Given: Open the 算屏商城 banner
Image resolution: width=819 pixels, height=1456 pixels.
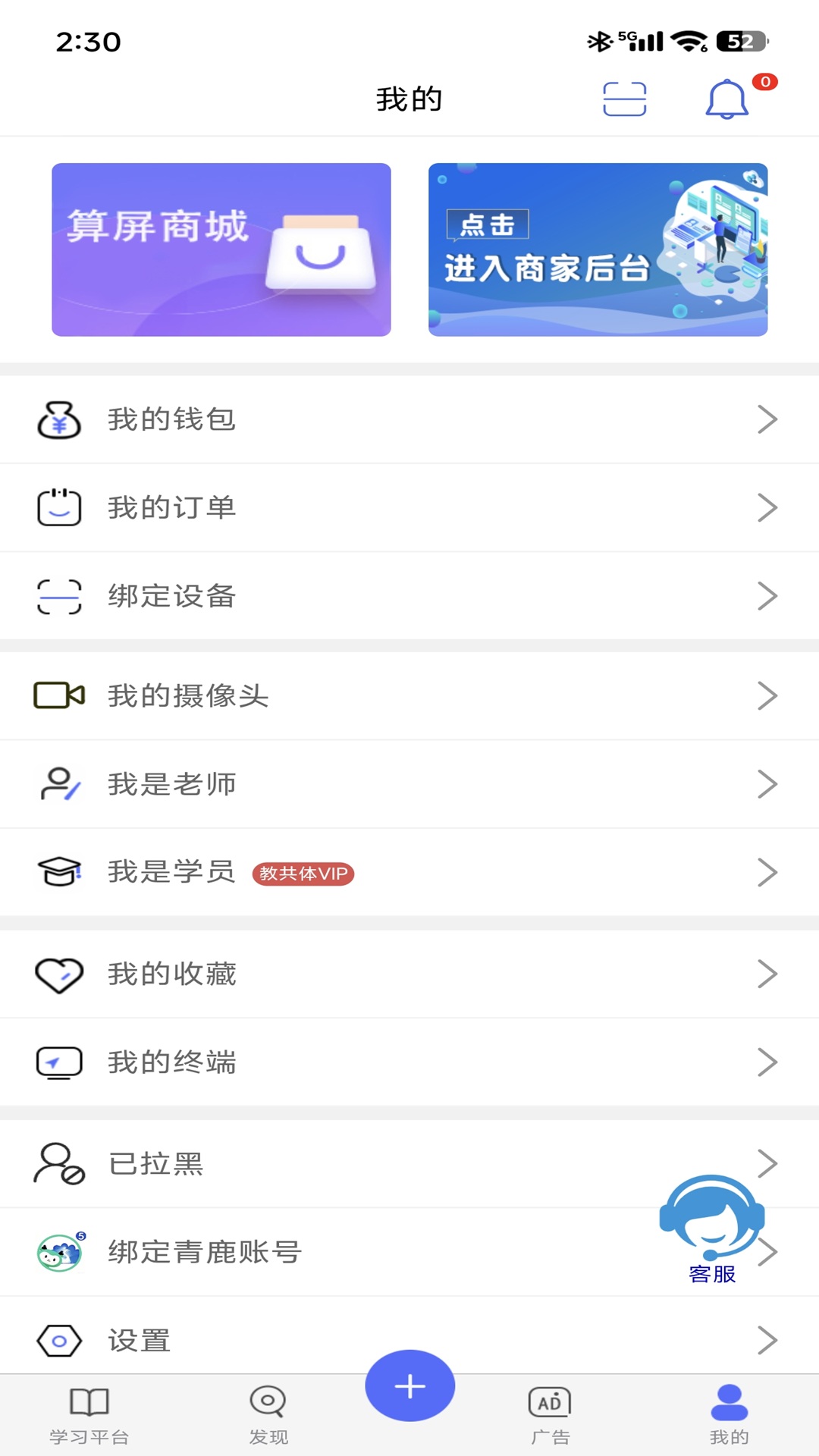Looking at the screenshot, I should pos(221,249).
